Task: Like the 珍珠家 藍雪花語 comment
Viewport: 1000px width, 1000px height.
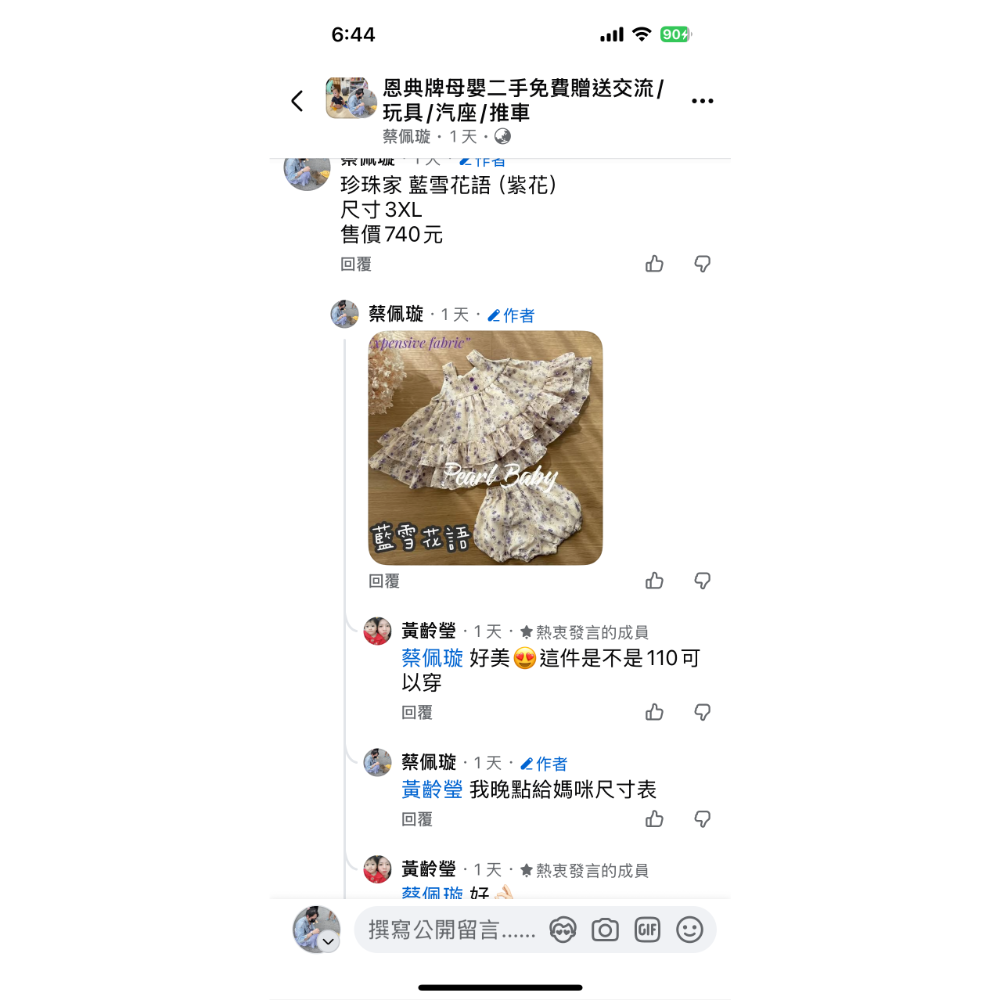Action: click(x=654, y=264)
